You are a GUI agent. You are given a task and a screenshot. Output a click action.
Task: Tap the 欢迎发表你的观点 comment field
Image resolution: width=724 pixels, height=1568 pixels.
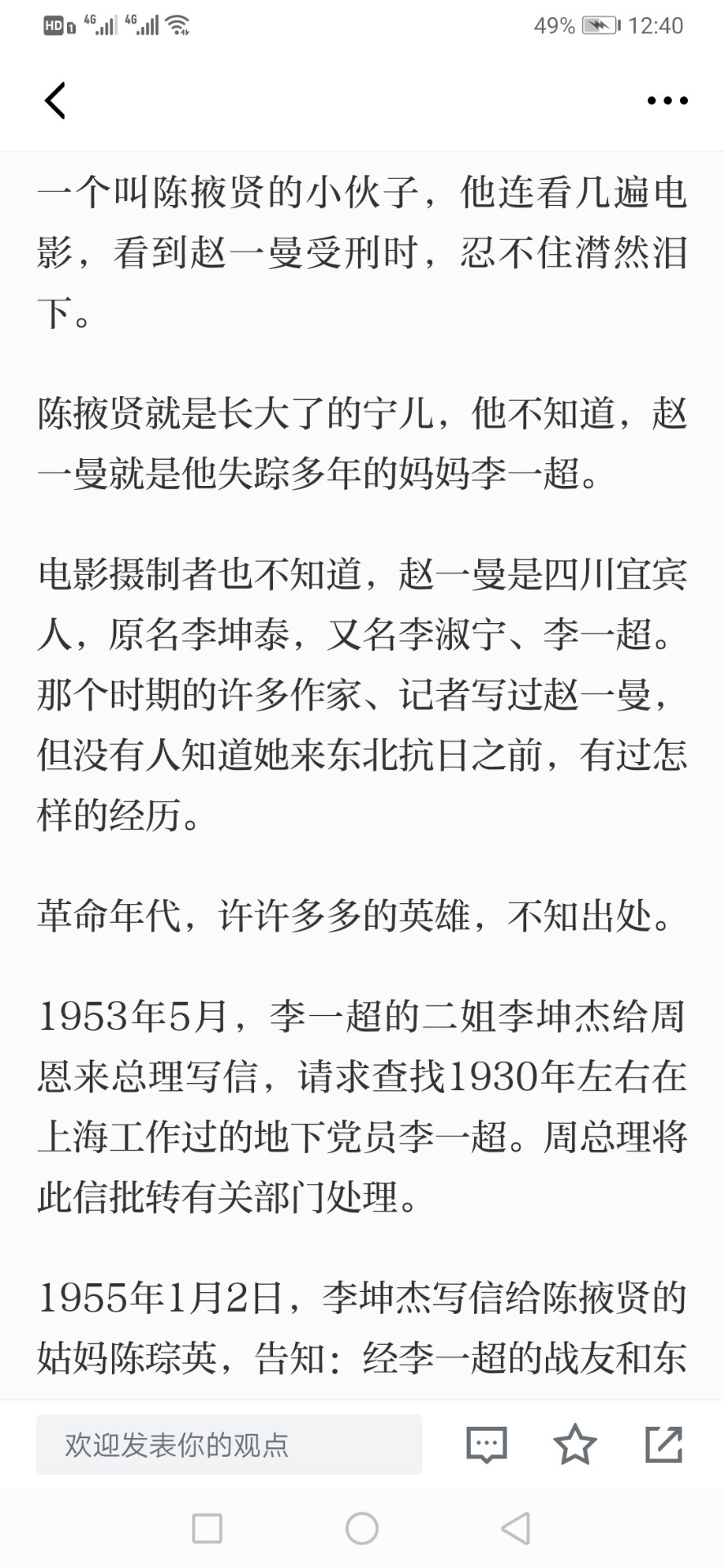[229, 1445]
